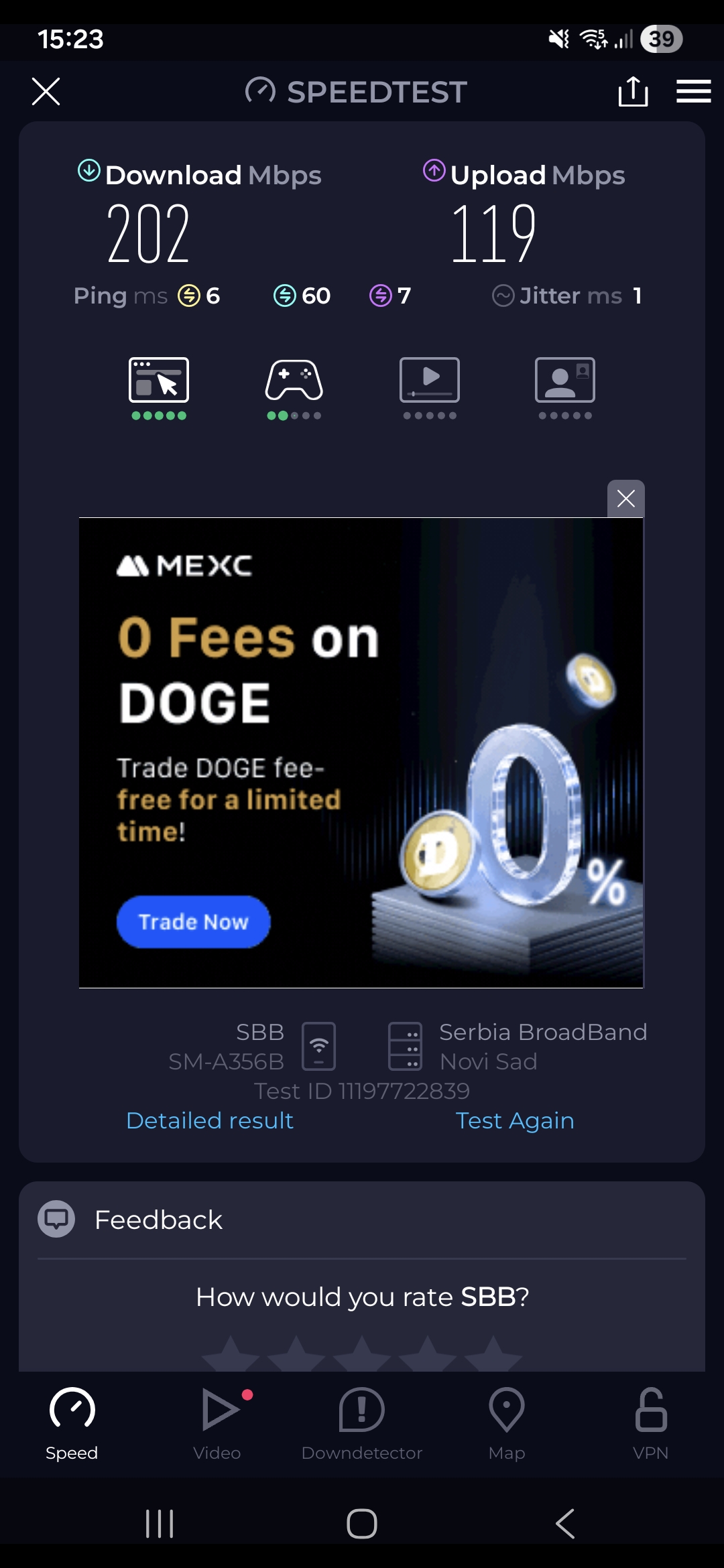
Task: View web browsing quality rating
Action: 159,387
